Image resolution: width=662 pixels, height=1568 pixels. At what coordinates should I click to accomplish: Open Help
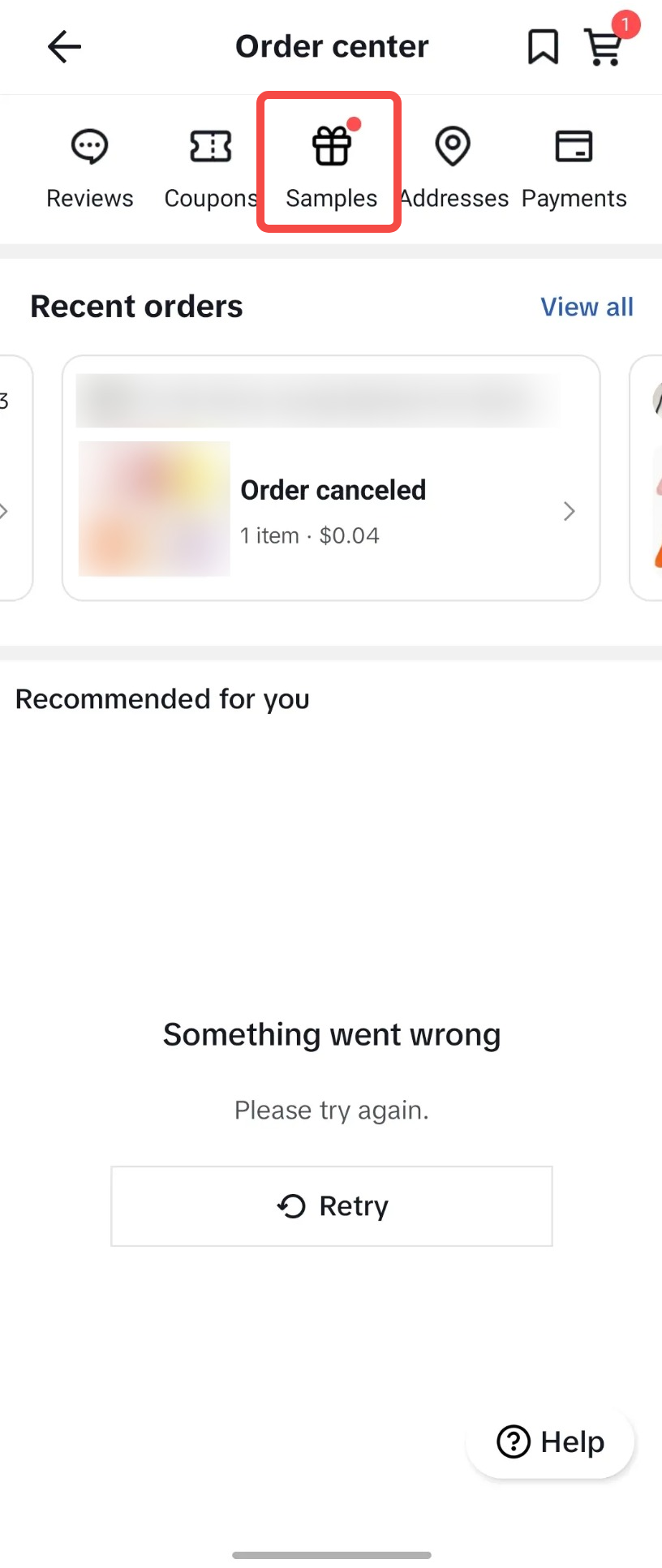point(550,1441)
